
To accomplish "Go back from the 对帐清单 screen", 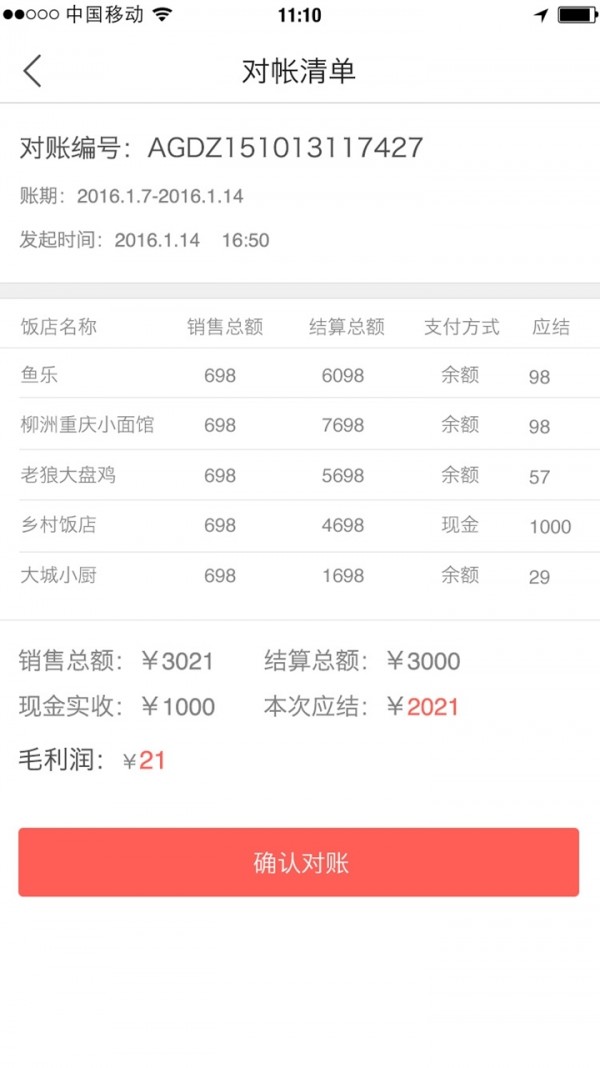I will tap(33, 71).
